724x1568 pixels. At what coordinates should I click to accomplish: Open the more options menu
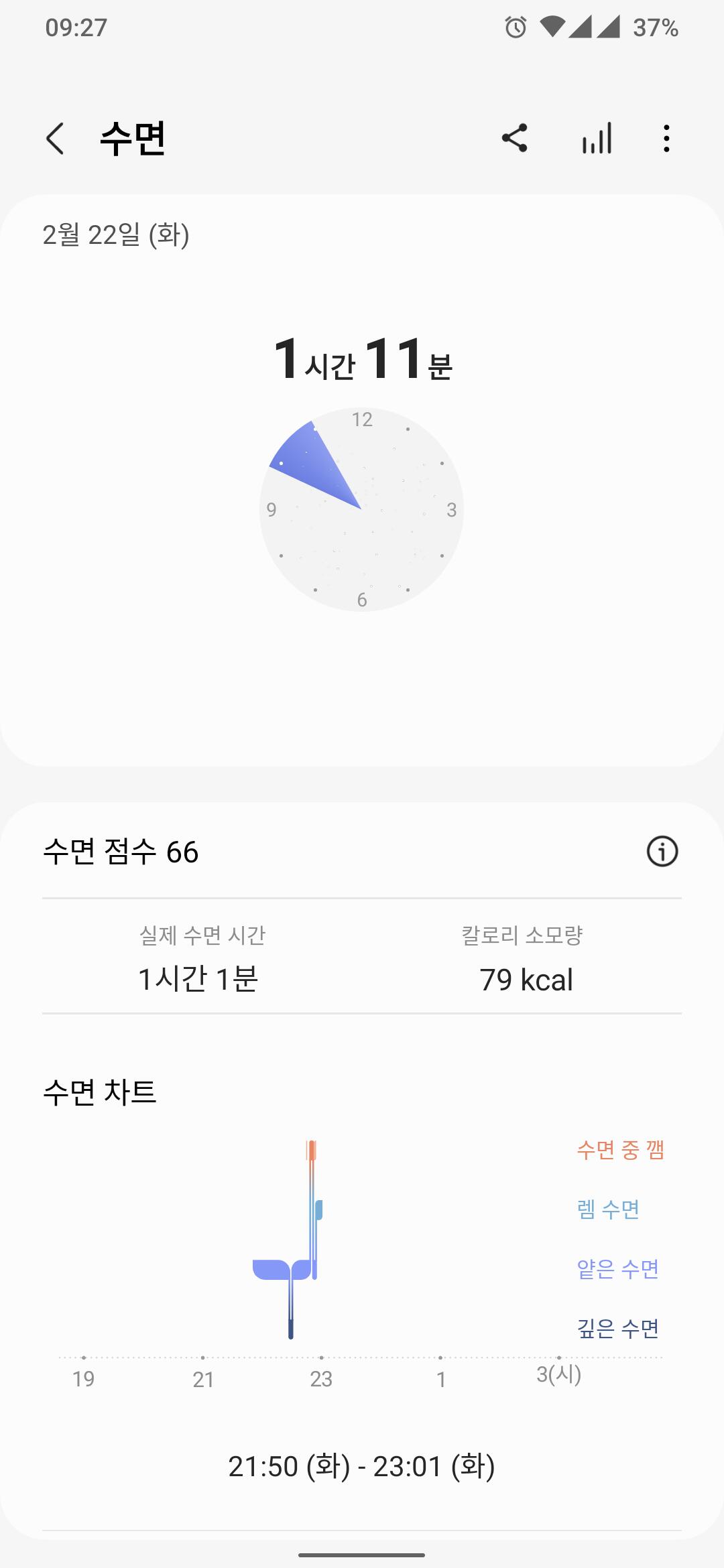pos(666,139)
